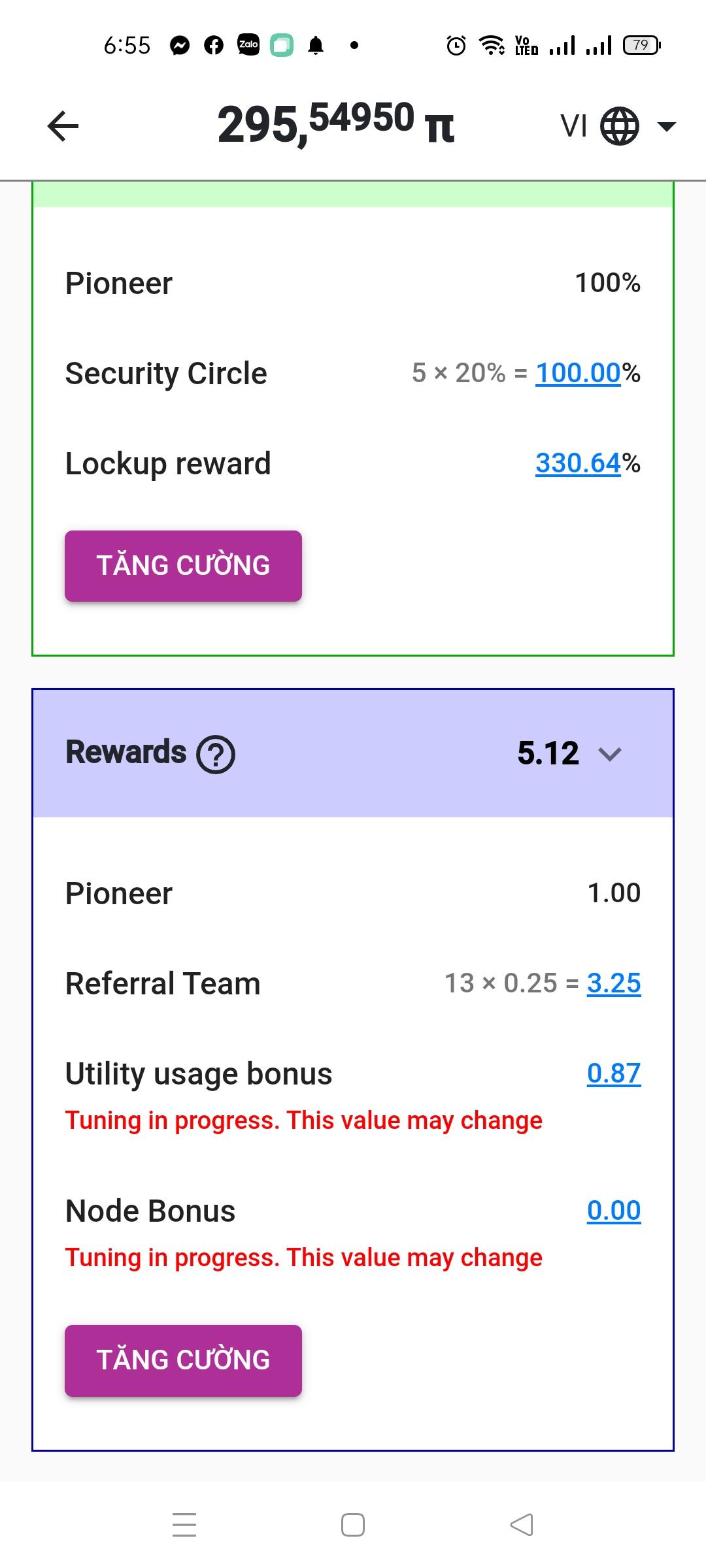Tap TĂNG CƯỜNG button under Node Bonus
The width and height of the screenshot is (706, 1568).
point(183,1360)
